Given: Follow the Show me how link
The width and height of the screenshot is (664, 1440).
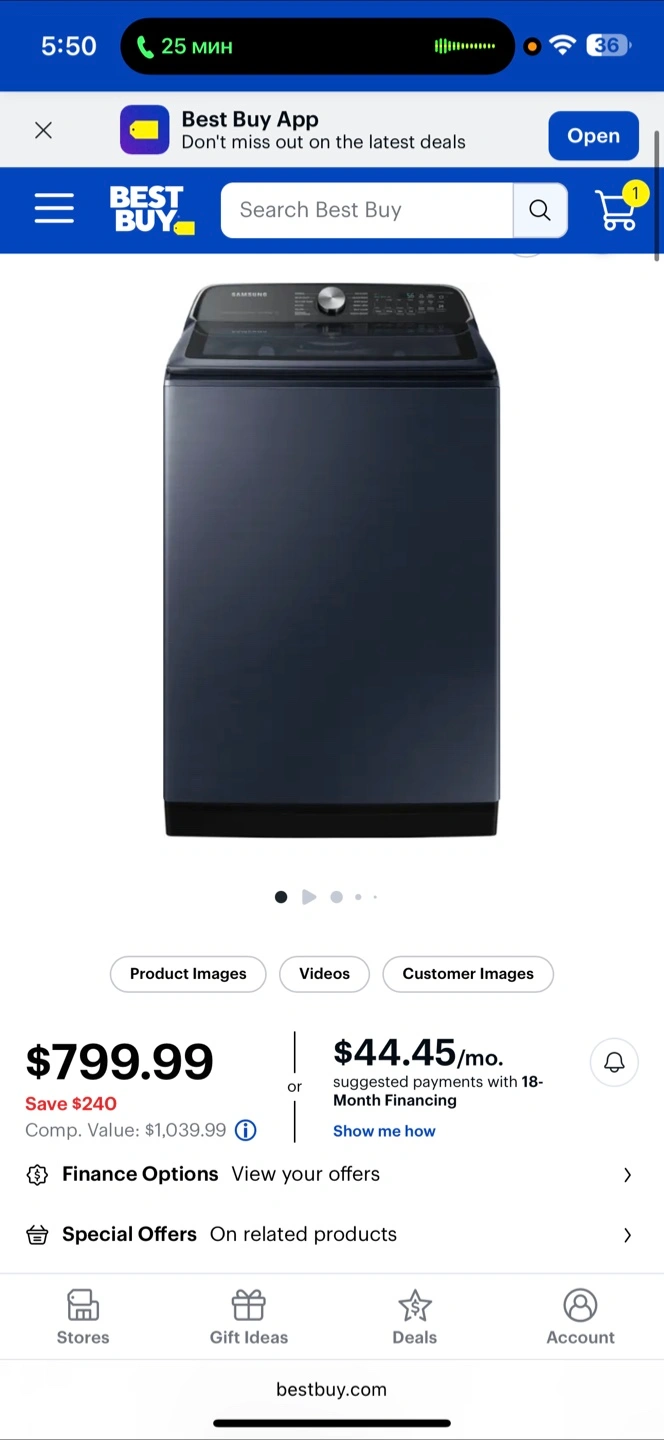Looking at the screenshot, I should [x=384, y=1131].
